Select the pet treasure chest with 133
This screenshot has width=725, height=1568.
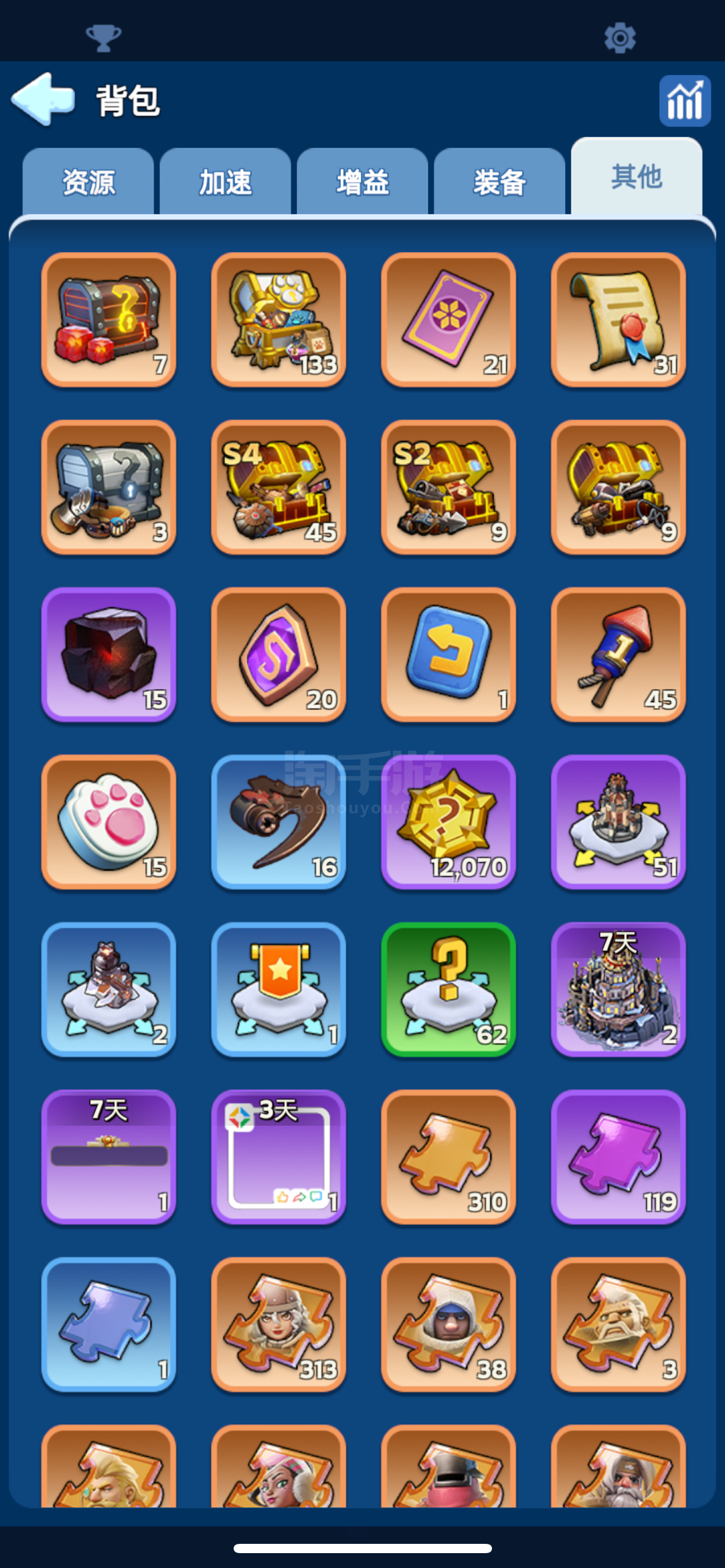pyautogui.click(x=278, y=320)
